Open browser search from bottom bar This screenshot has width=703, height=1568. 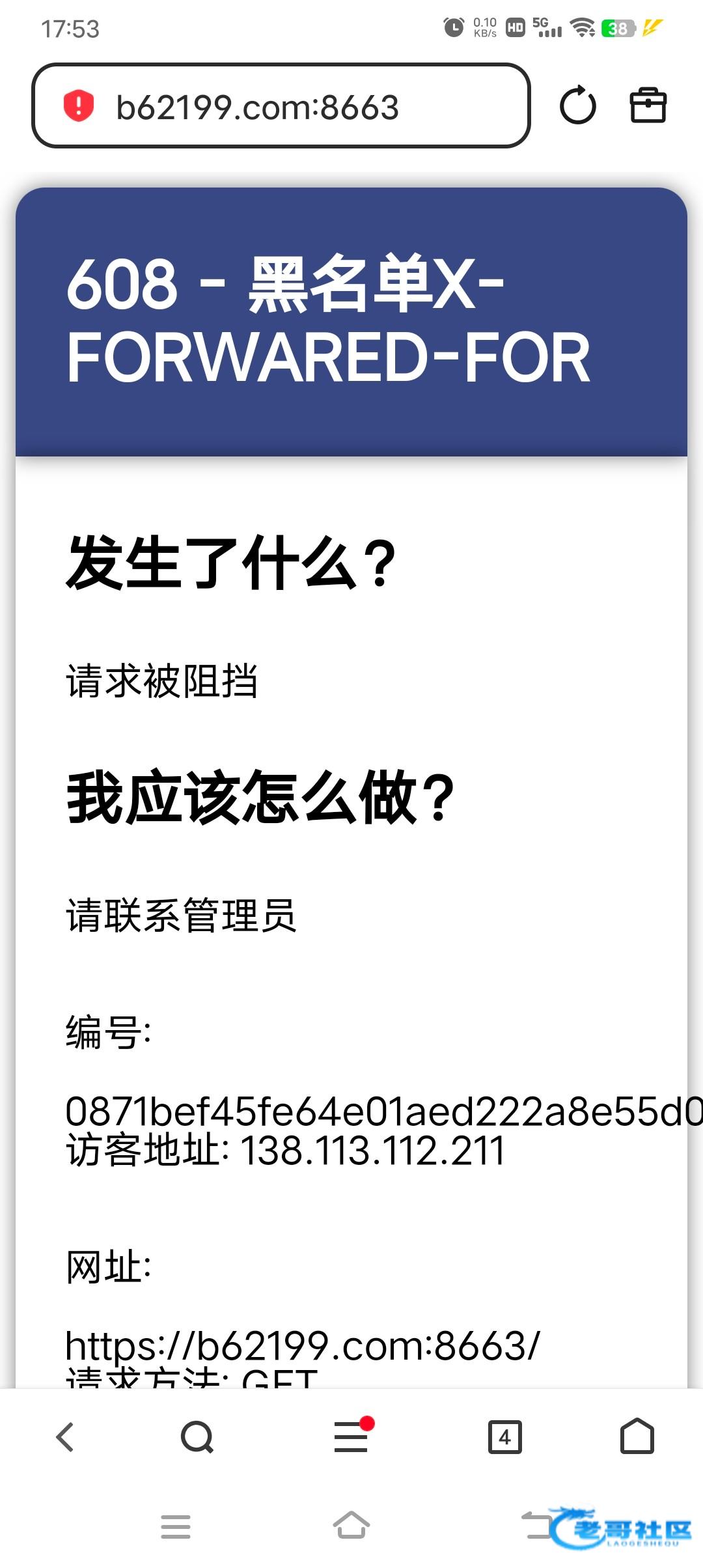[197, 1436]
